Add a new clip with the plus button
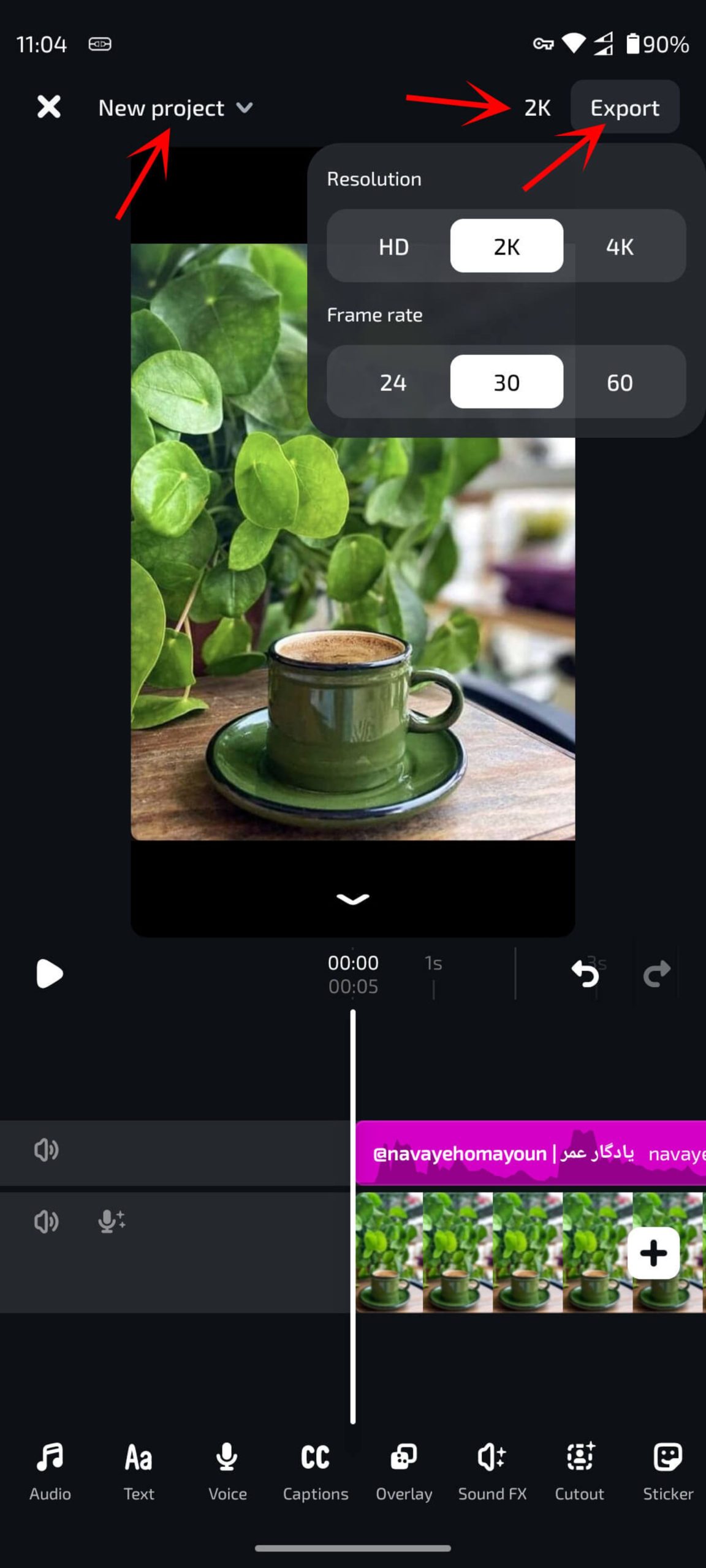706x1568 pixels. point(653,1253)
